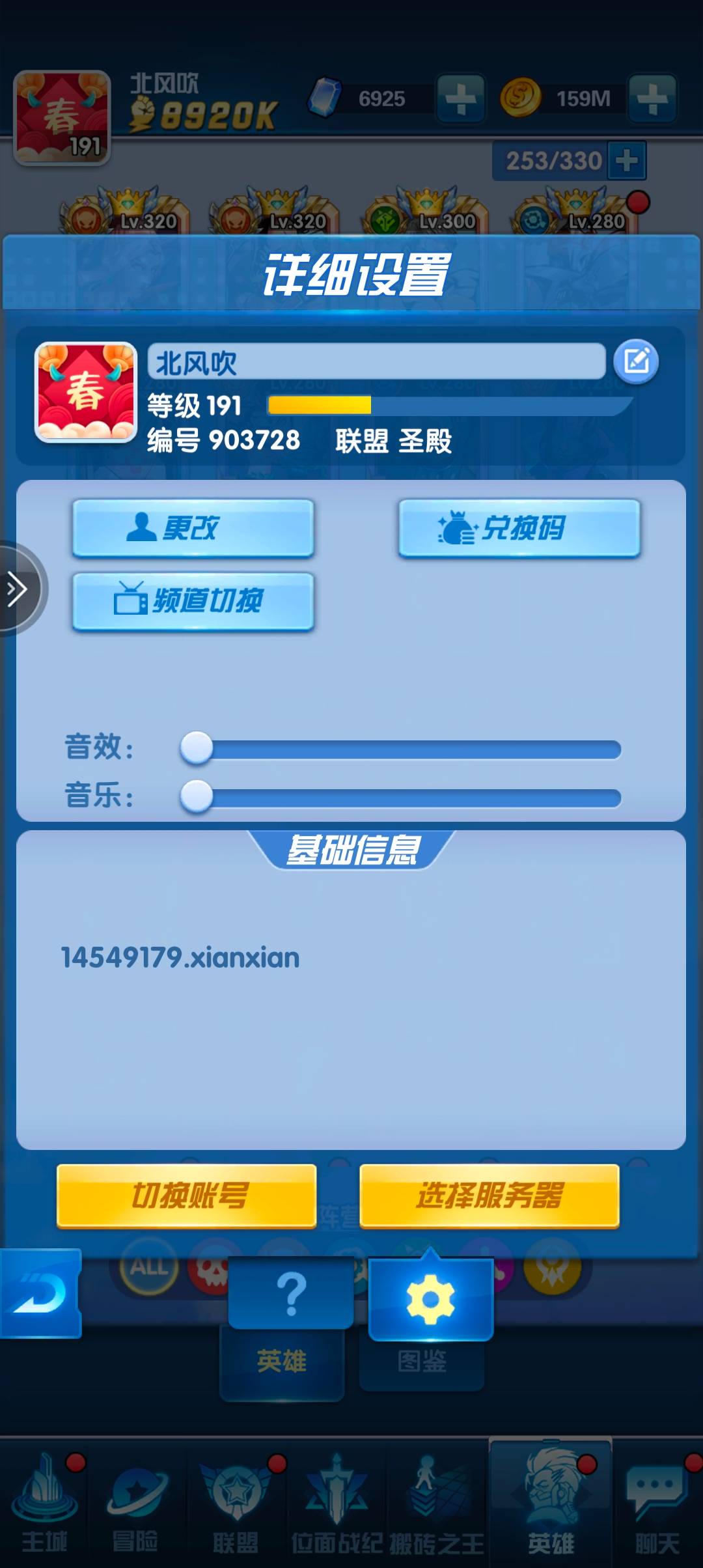Tap 选择服务器 to choose a server
This screenshot has height=1568, width=703.
489,1196
